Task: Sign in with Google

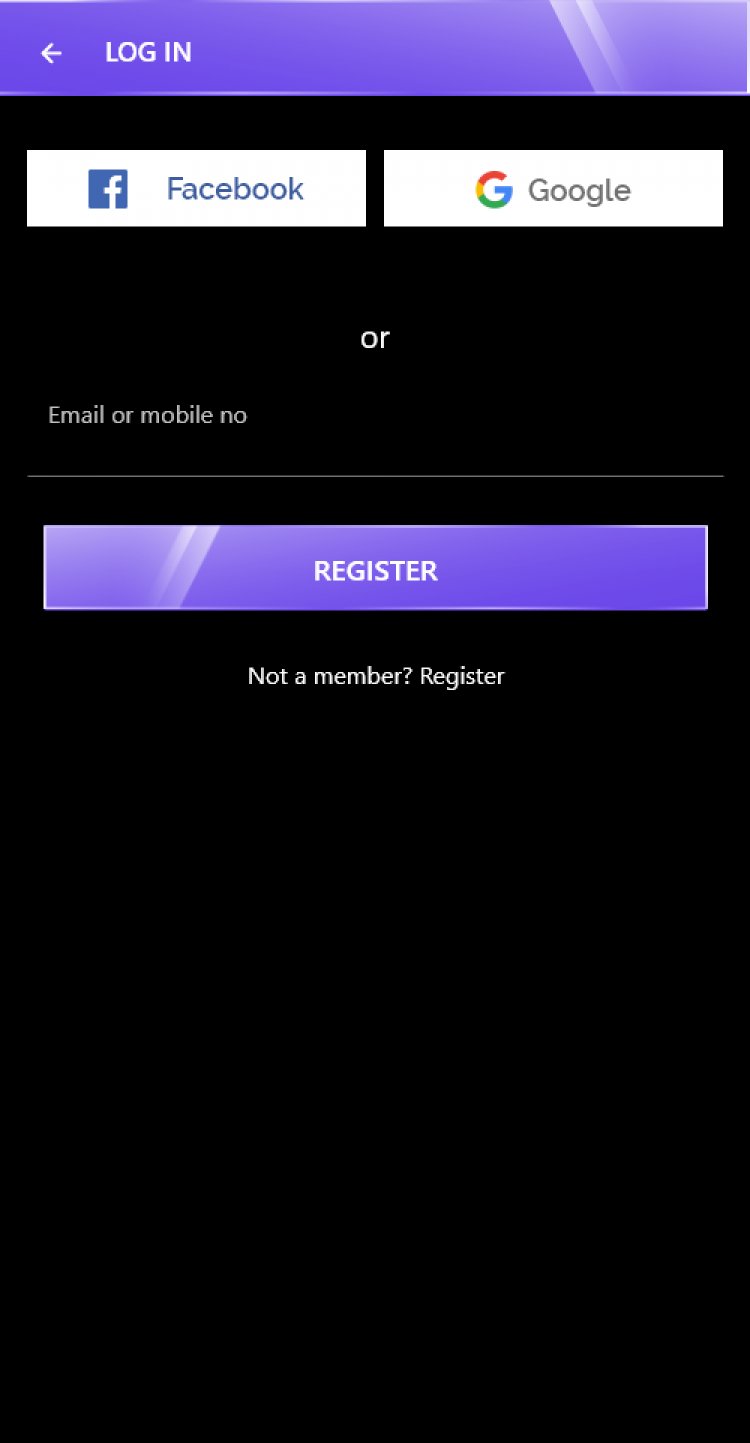Action: pyautogui.click(x=553, y=188)
